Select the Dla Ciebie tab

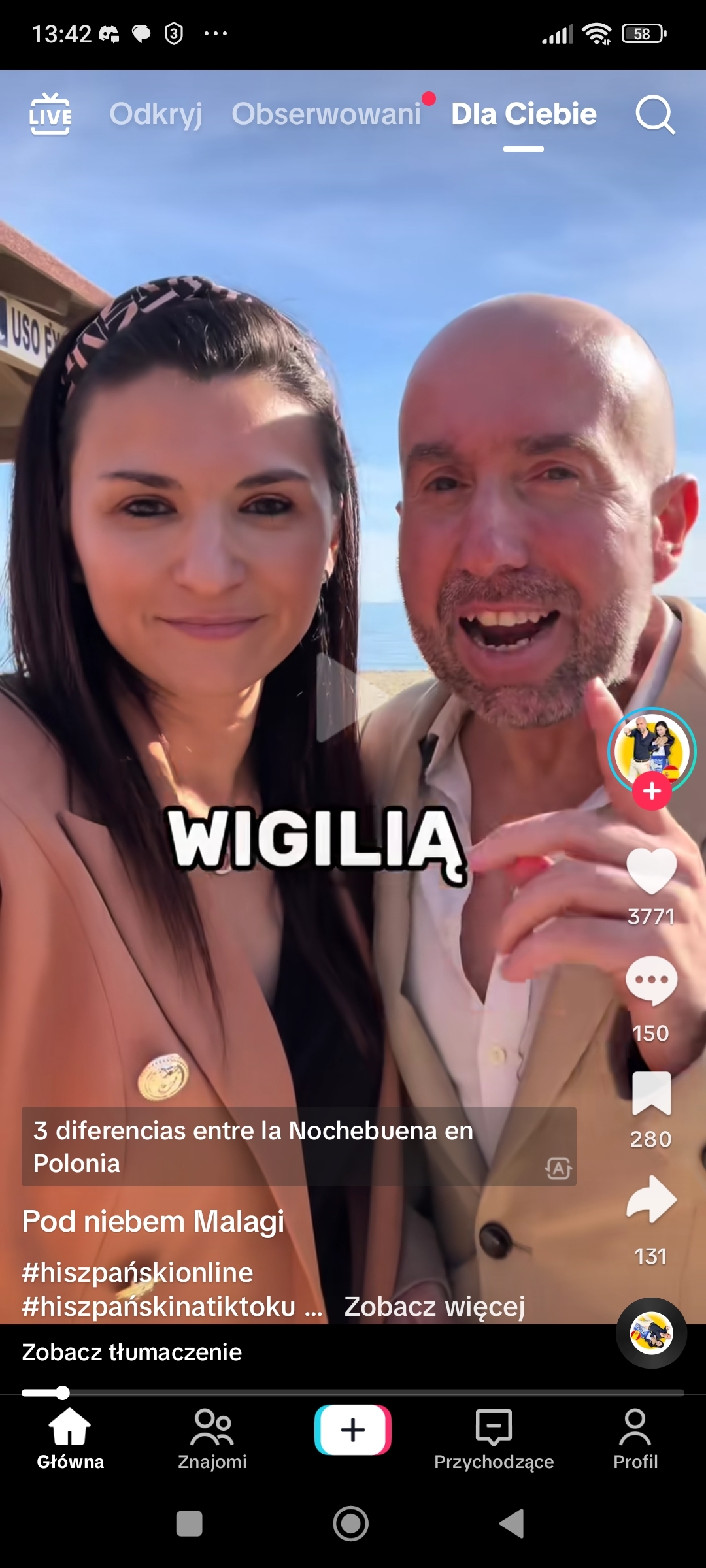[x=524, y=114]
